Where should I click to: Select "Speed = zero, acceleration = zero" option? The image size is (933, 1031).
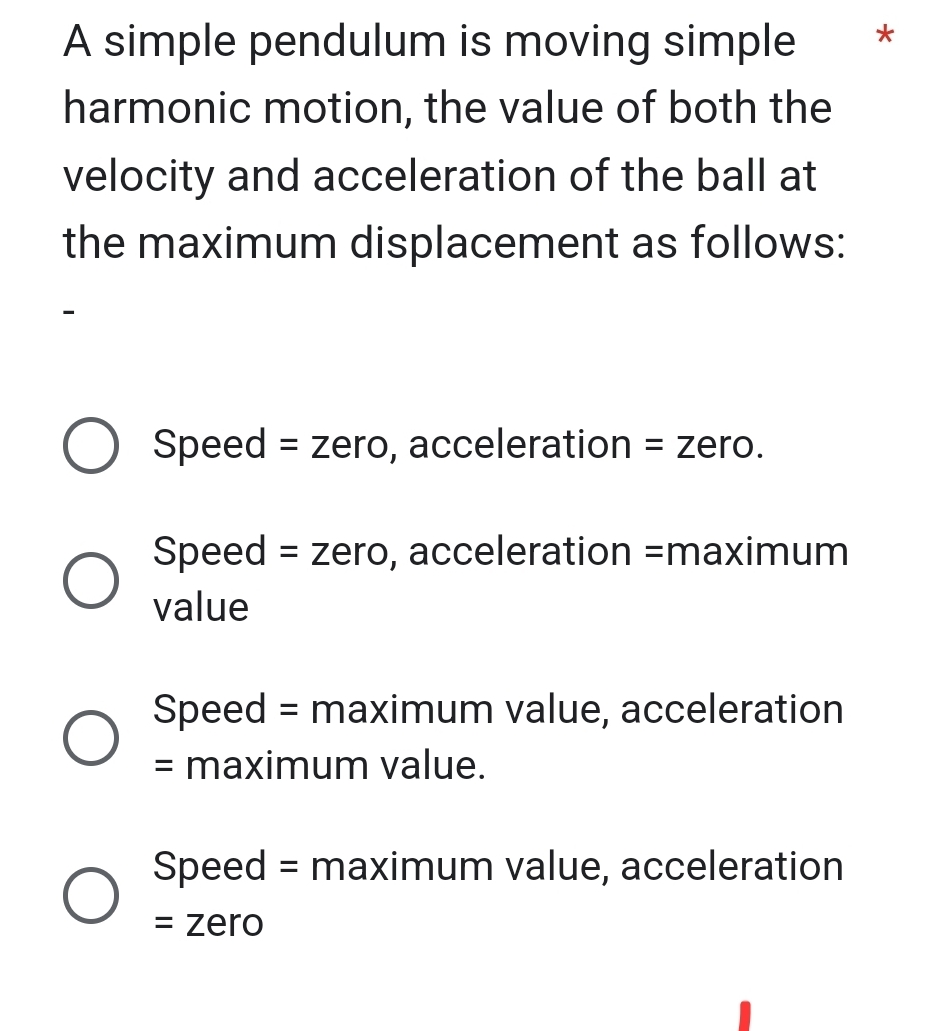pos(93,446)
